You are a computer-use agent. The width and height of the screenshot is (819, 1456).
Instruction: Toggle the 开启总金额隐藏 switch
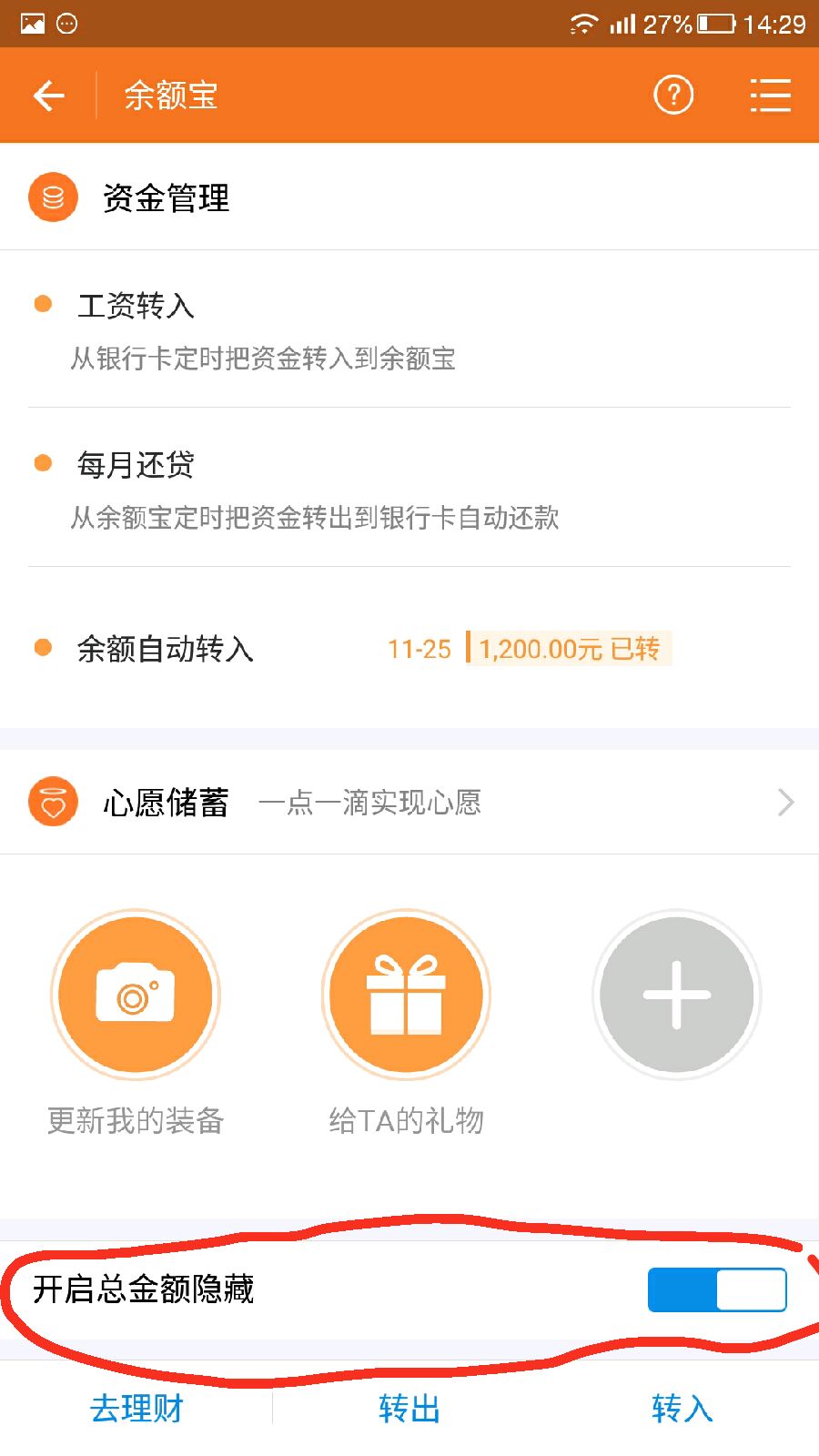click(x=717, y=1289)
